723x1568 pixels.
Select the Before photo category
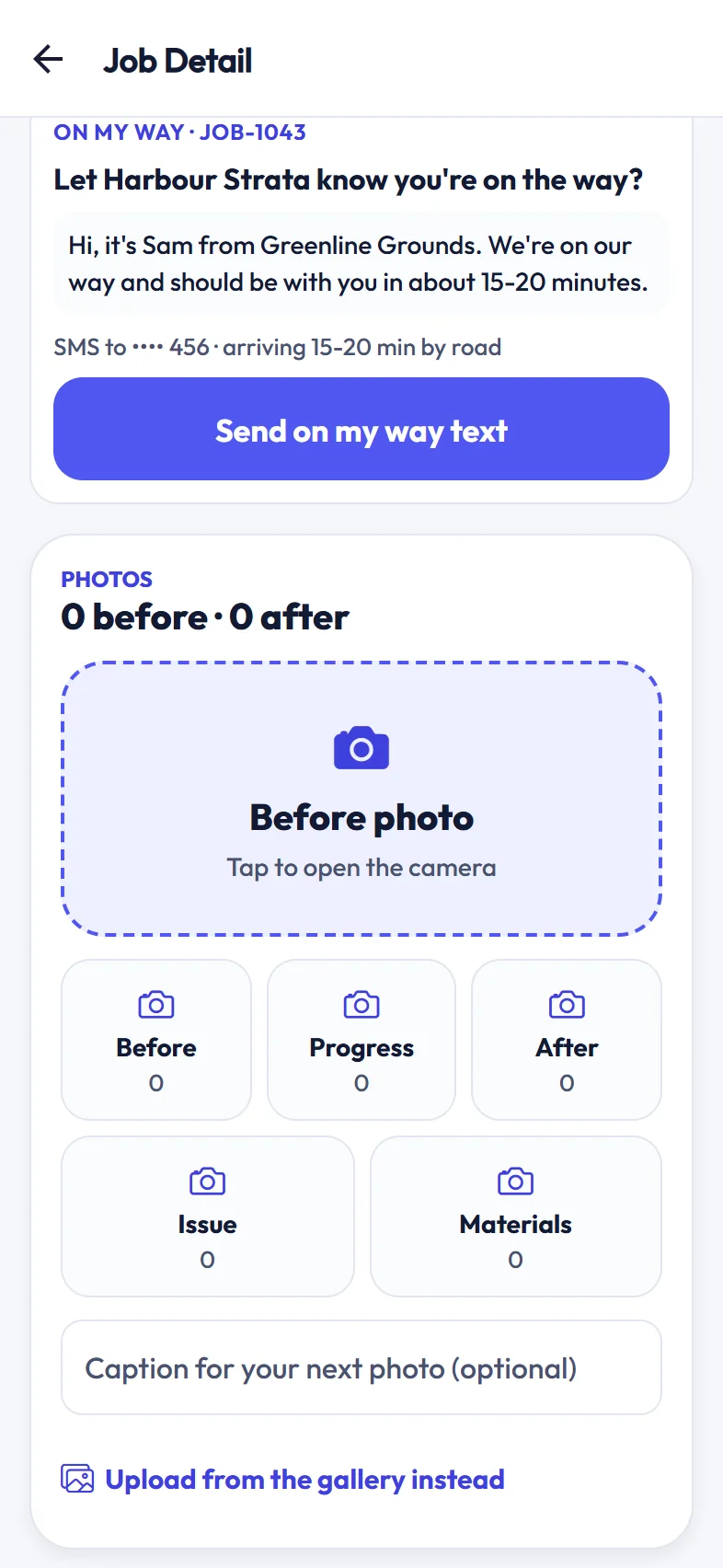pos(156,1040)
